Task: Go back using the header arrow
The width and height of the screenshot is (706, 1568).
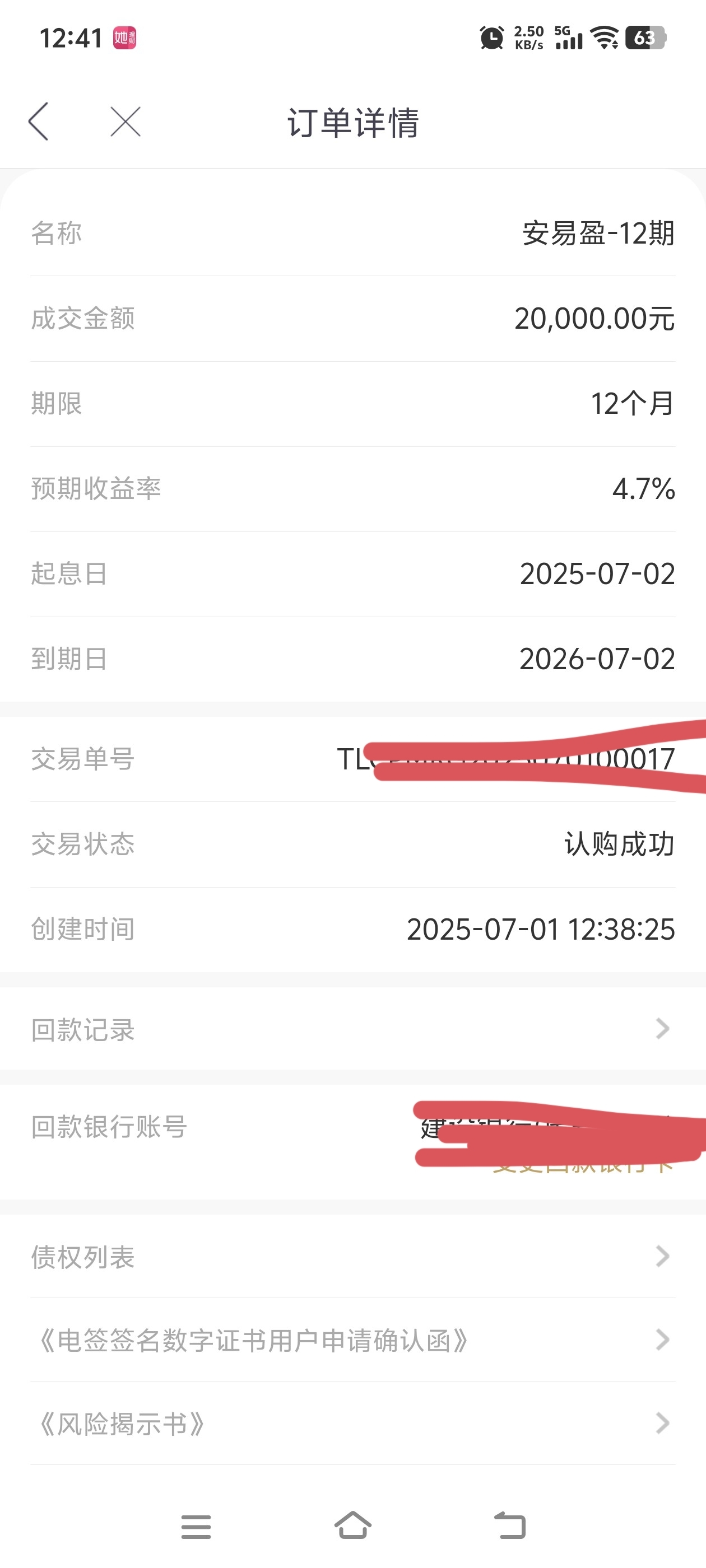Action: pyautogui.click(x=38, y=122)
